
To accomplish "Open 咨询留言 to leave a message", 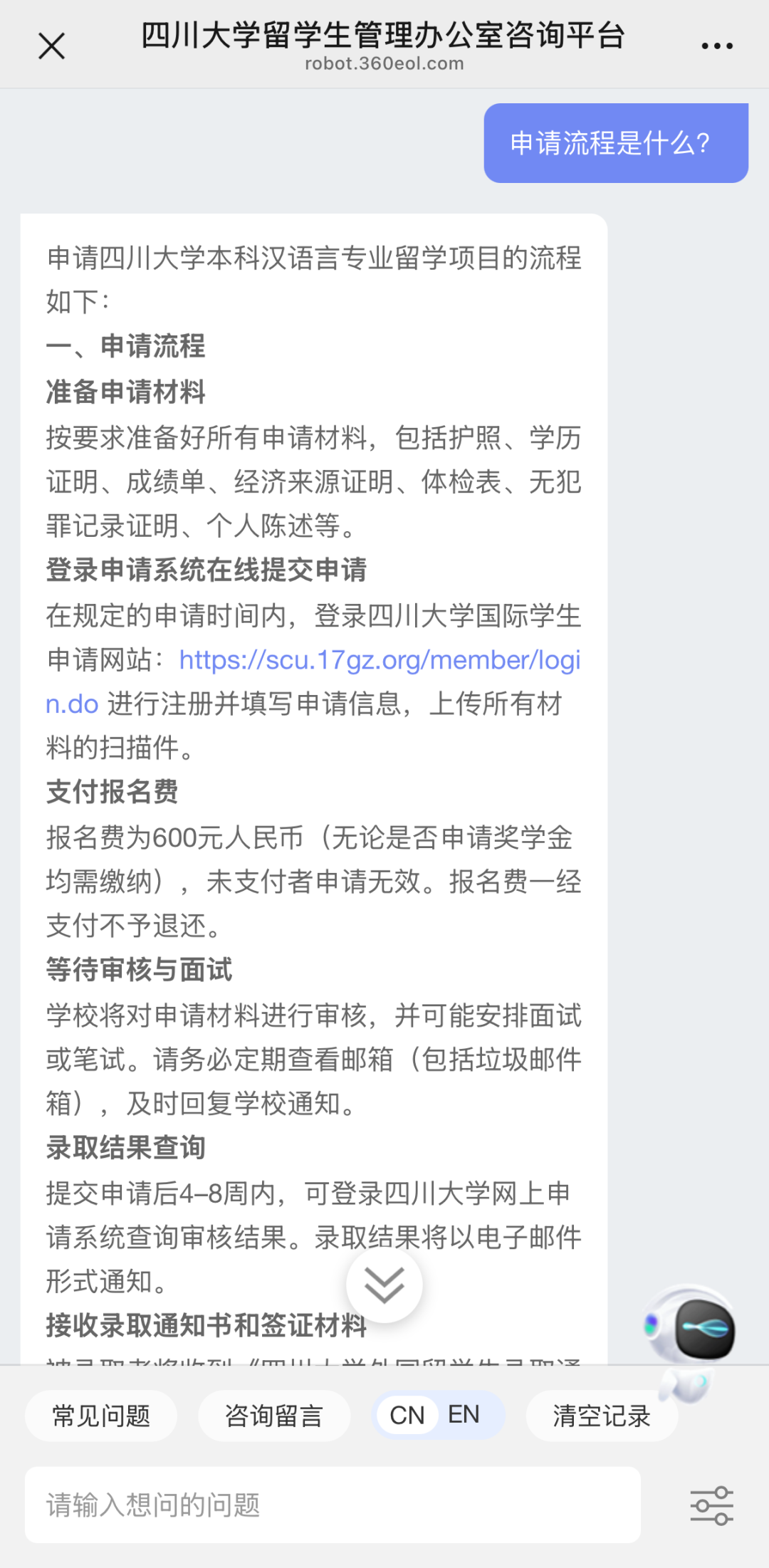I will click(273, 1416).
